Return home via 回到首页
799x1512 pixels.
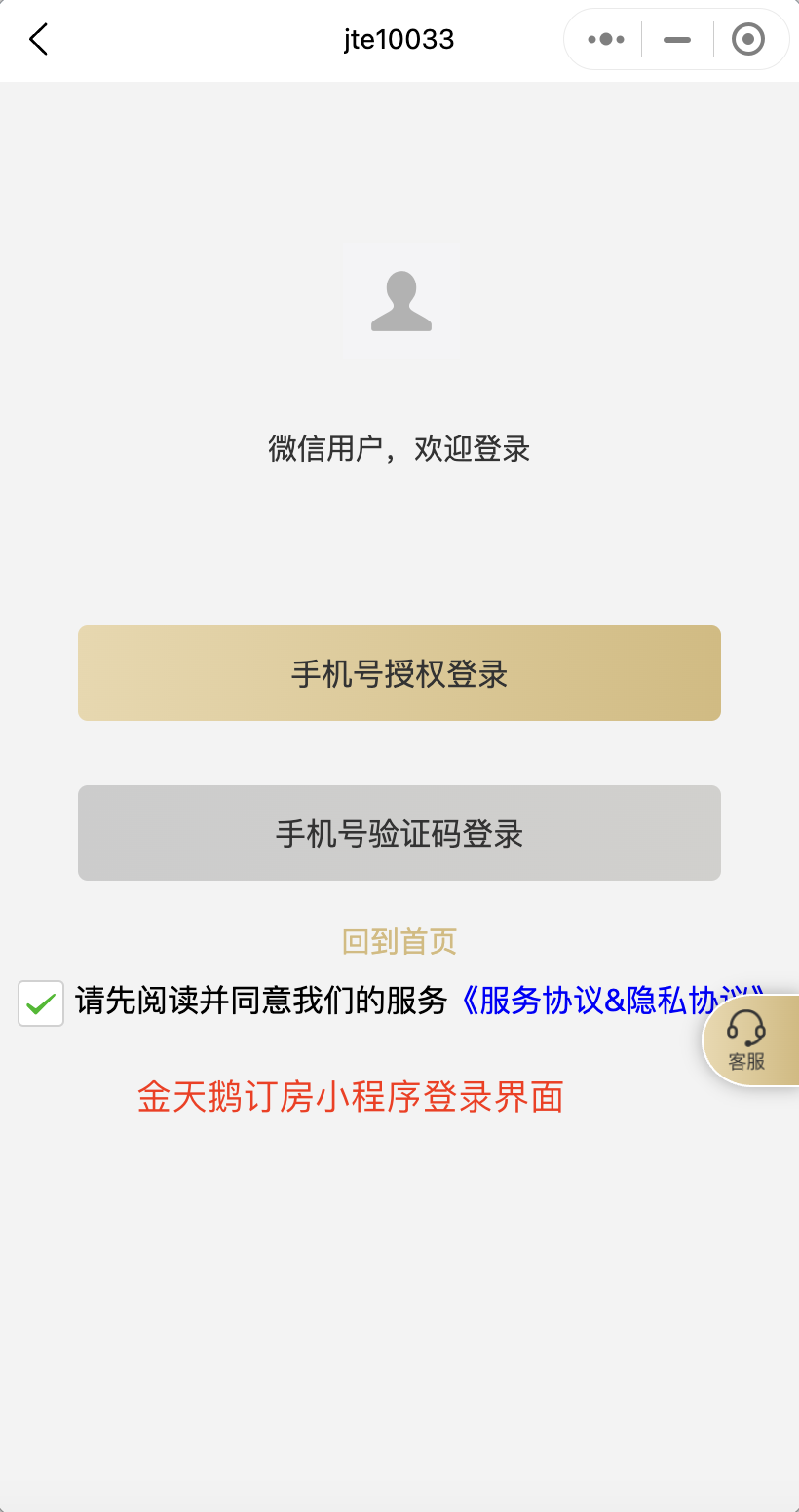click(399, 941)
